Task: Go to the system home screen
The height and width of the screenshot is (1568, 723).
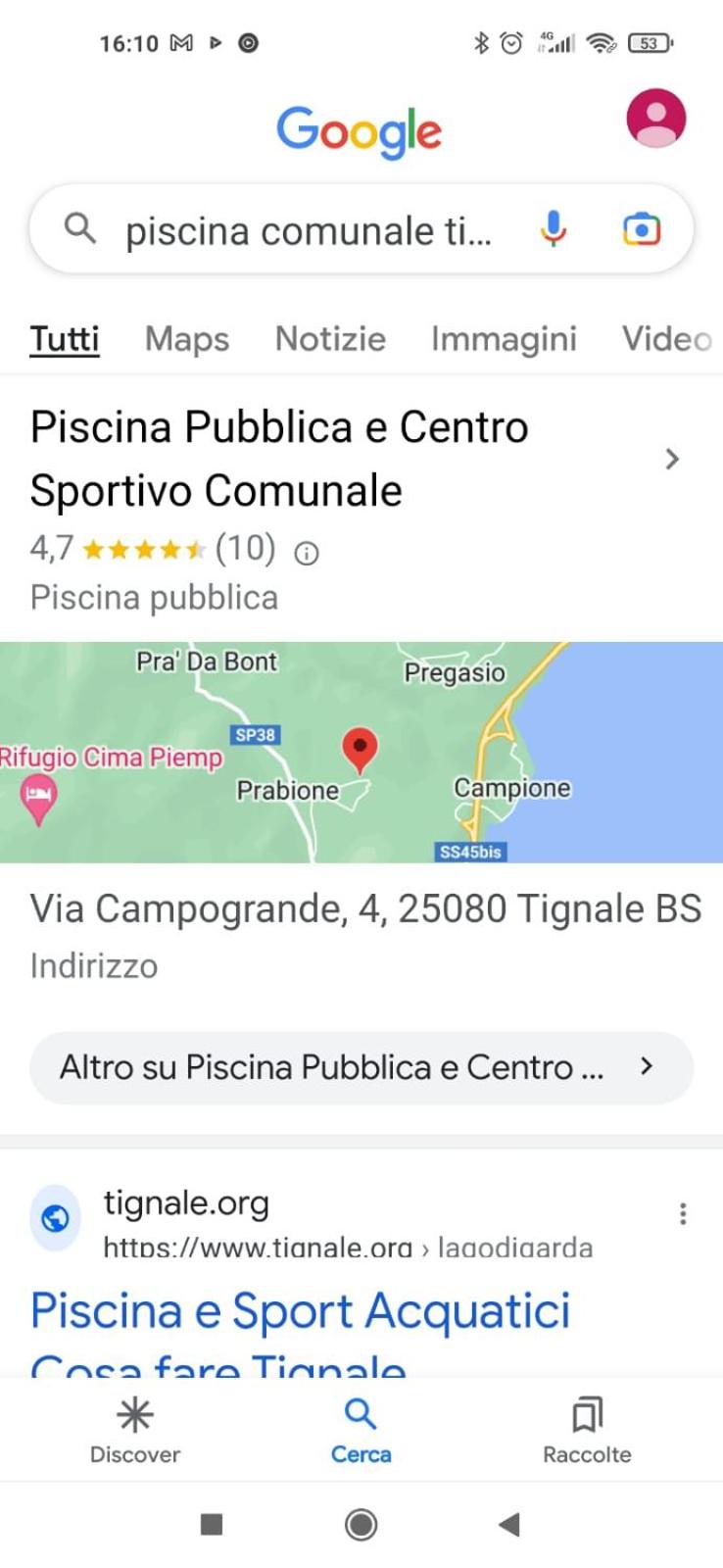Action: click(361, 1524)
